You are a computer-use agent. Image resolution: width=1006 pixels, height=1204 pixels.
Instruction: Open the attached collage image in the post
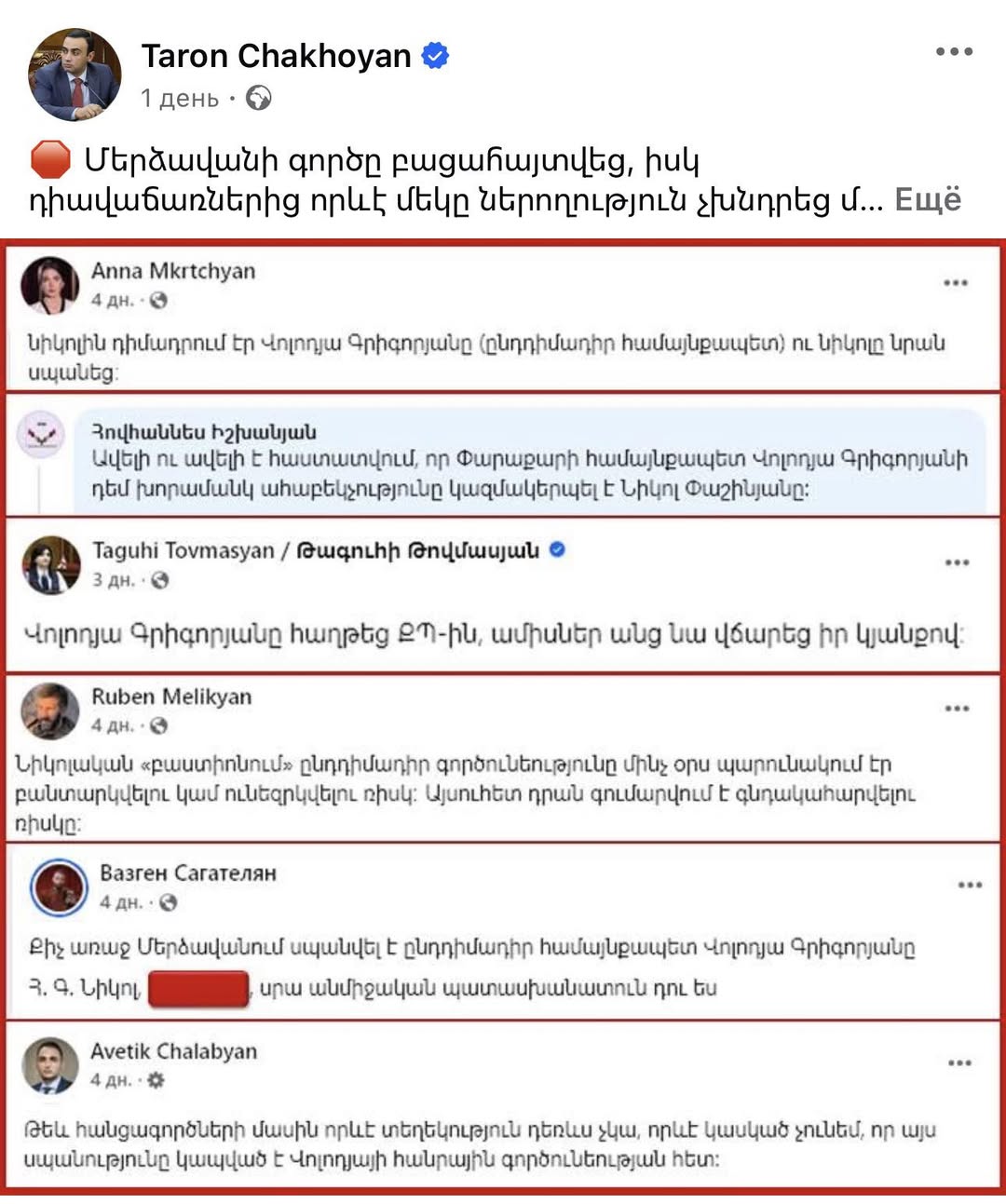tap(503, 717)
